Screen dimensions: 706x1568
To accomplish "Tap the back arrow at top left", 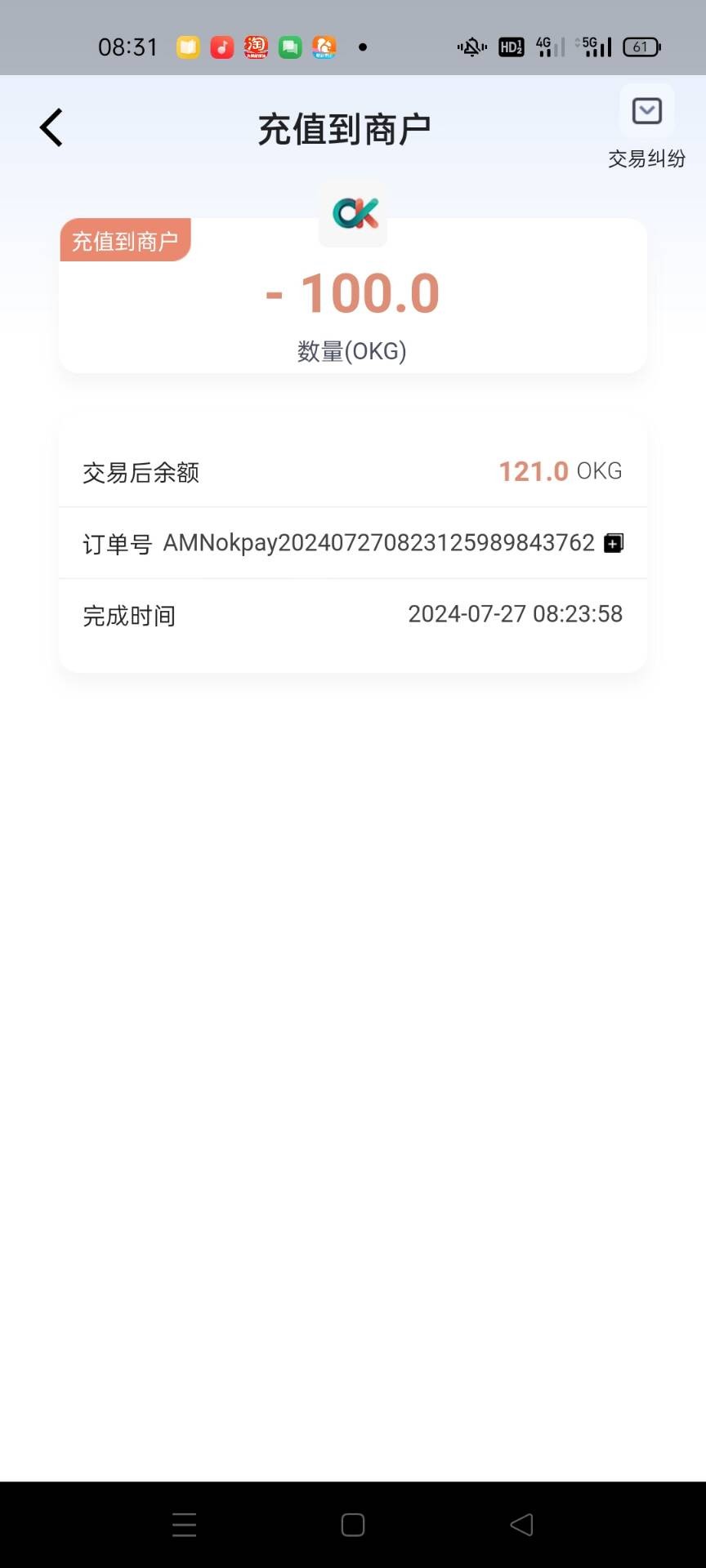I will point(51,127).
